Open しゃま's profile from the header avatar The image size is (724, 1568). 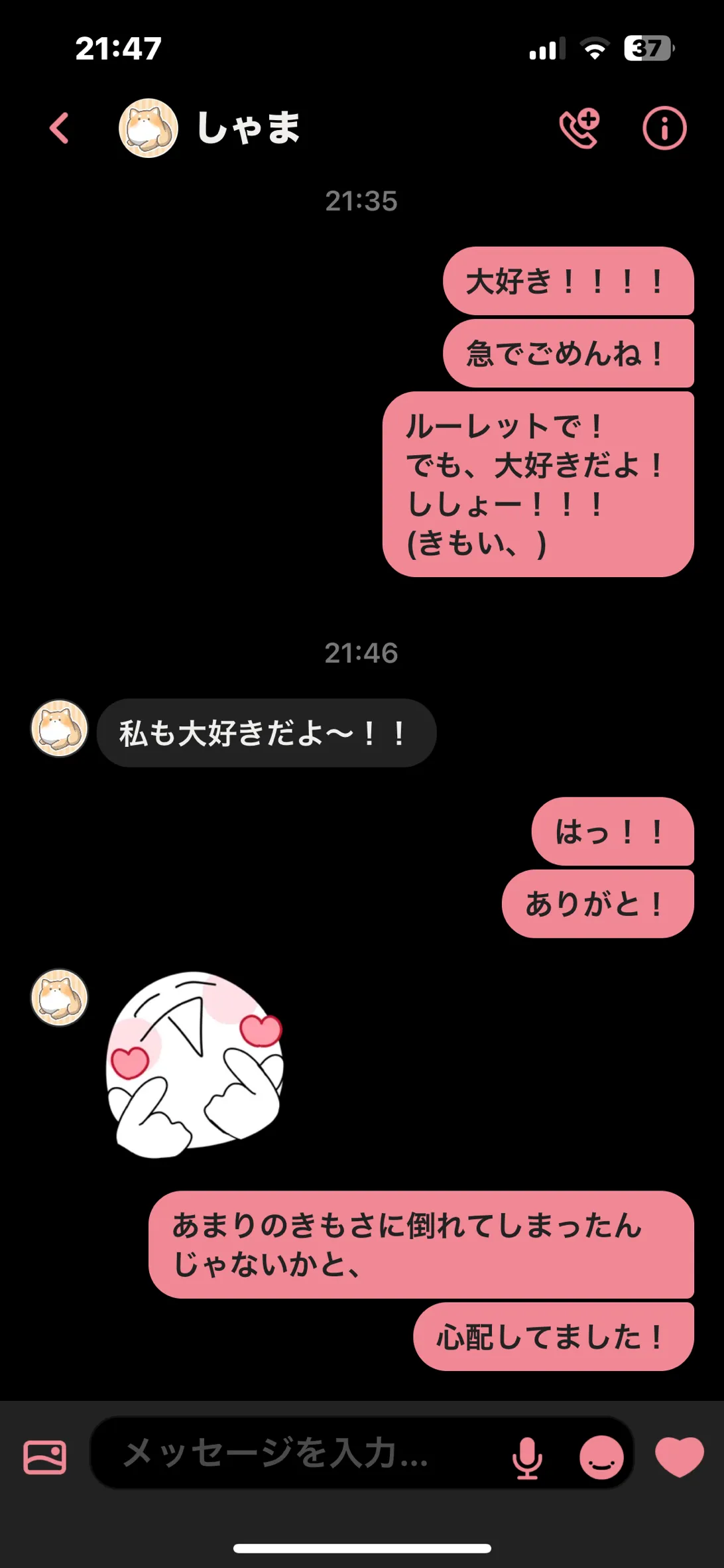point(149,128)
